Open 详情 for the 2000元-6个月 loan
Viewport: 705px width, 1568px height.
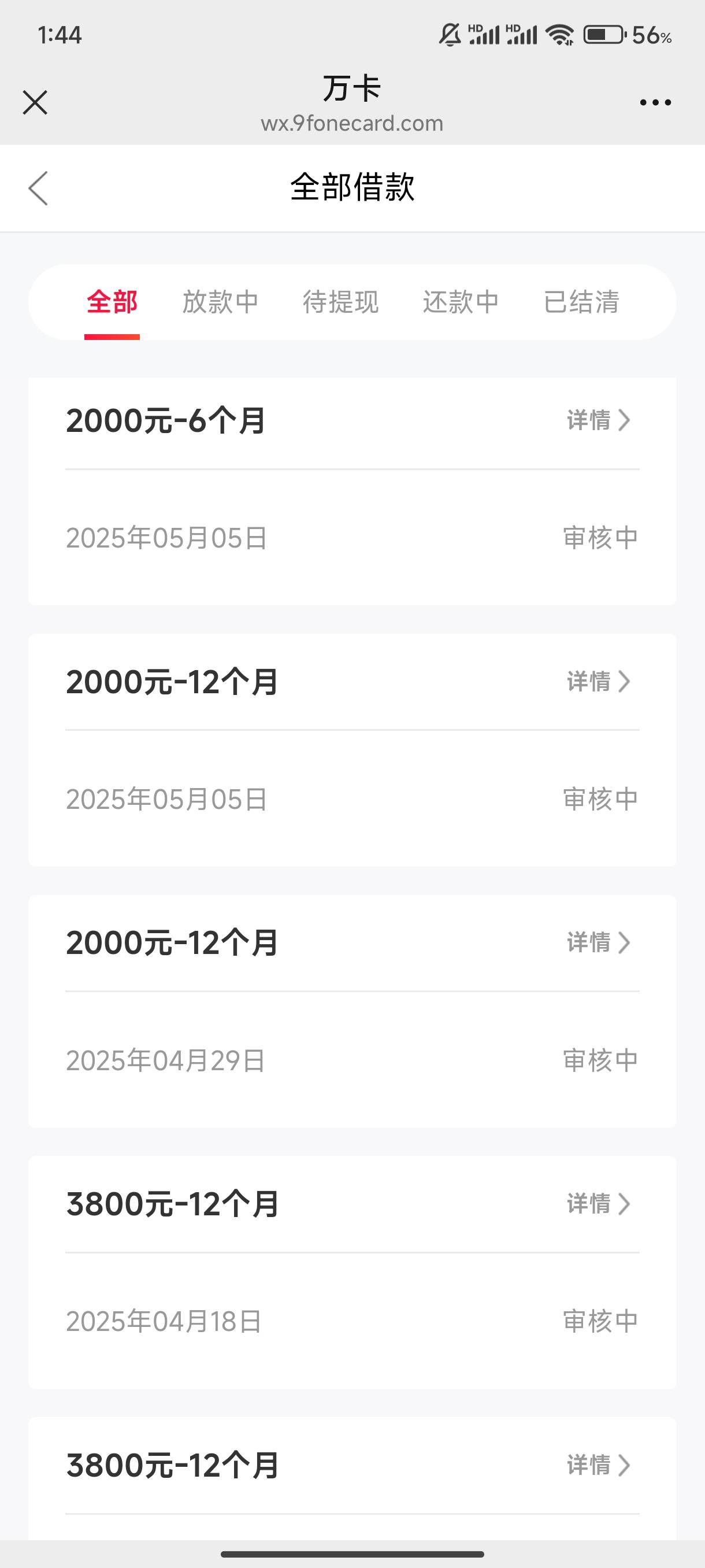pyautogui.click(x=599, y=420)
